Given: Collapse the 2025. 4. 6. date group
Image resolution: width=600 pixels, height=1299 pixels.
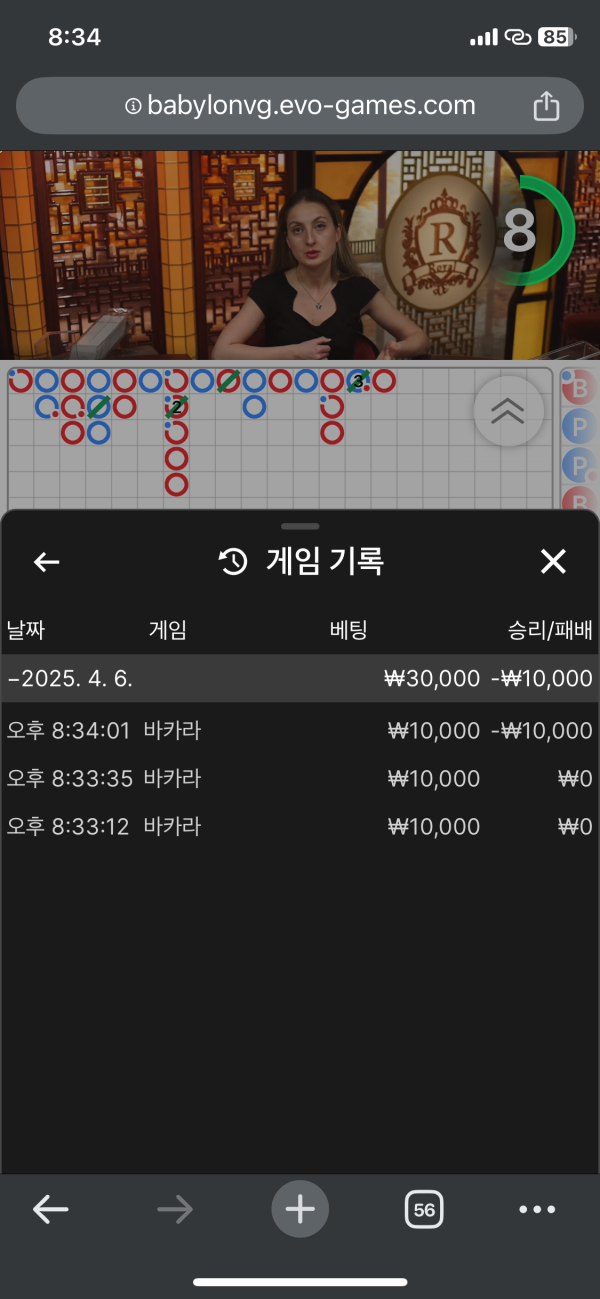Looking at the screenshot, I should pyautogui.click(x=300, y=679).
